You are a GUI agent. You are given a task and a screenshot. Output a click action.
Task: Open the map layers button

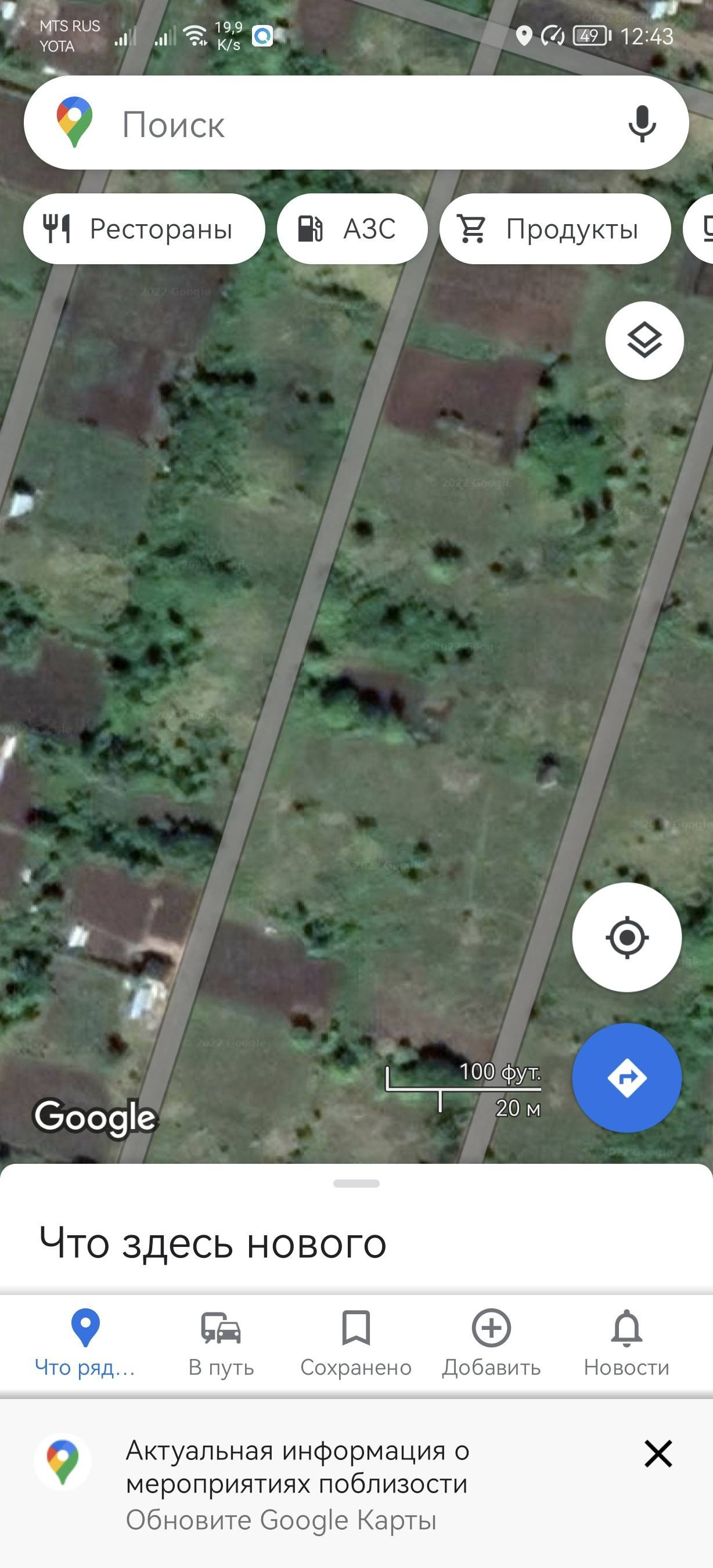[644, 340]
